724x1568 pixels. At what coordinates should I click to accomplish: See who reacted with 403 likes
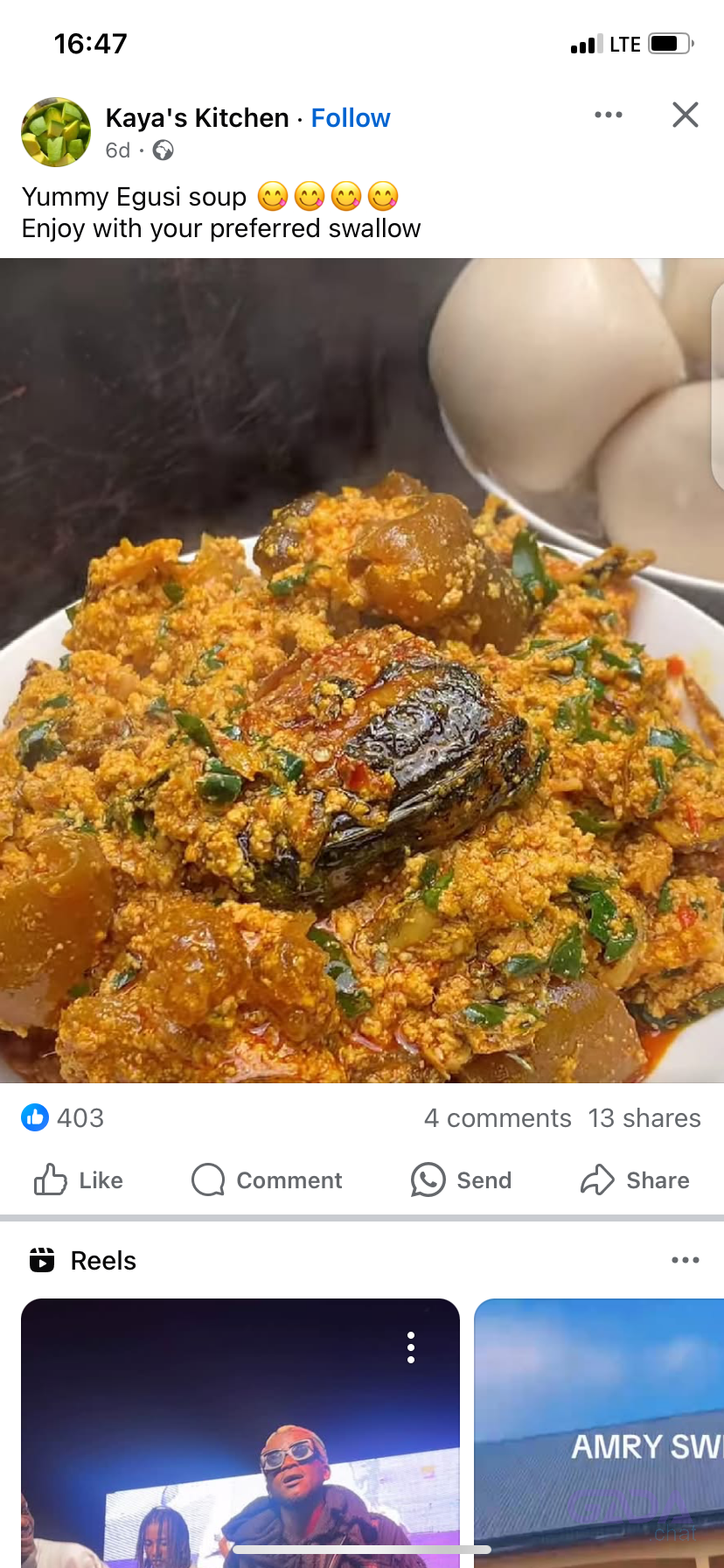click(x=63, y=1118)
